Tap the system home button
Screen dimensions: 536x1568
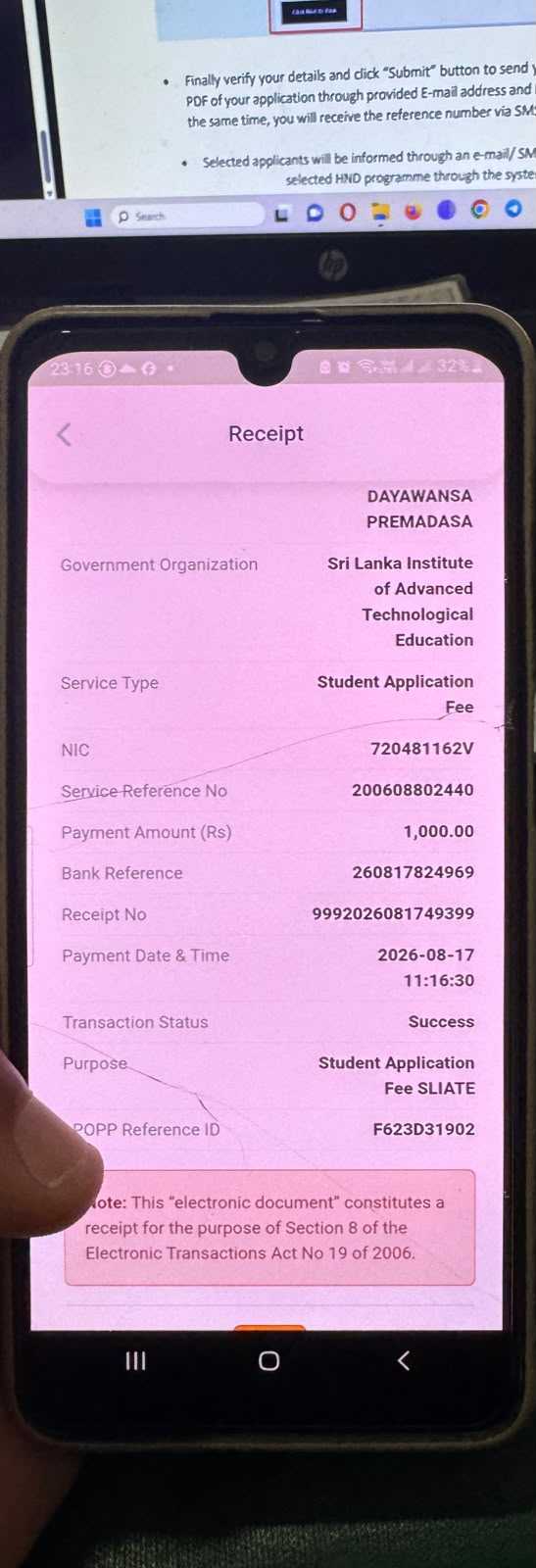tap(268, 1360)
